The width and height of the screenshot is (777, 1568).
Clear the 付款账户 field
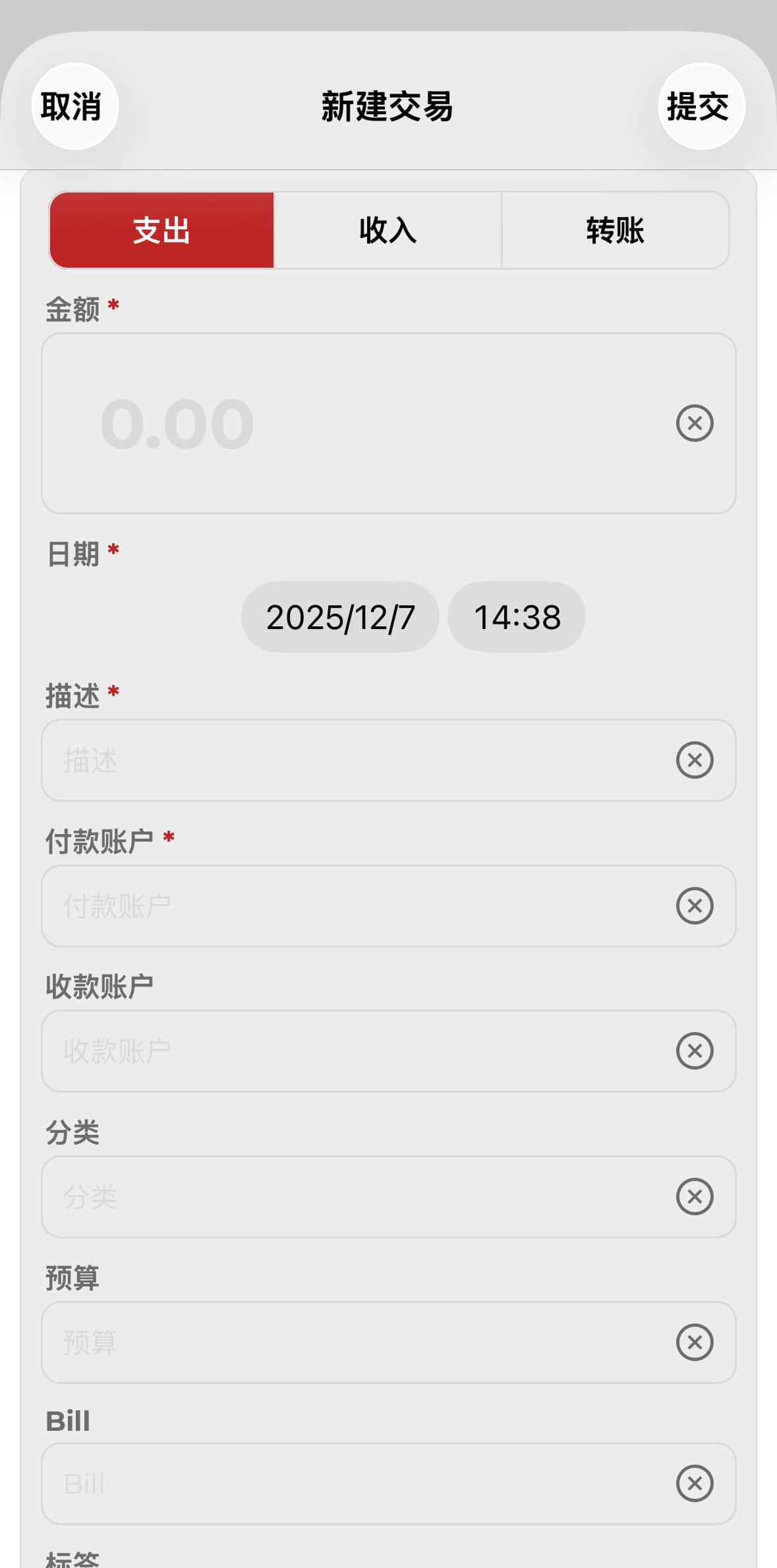coord(694,906)
